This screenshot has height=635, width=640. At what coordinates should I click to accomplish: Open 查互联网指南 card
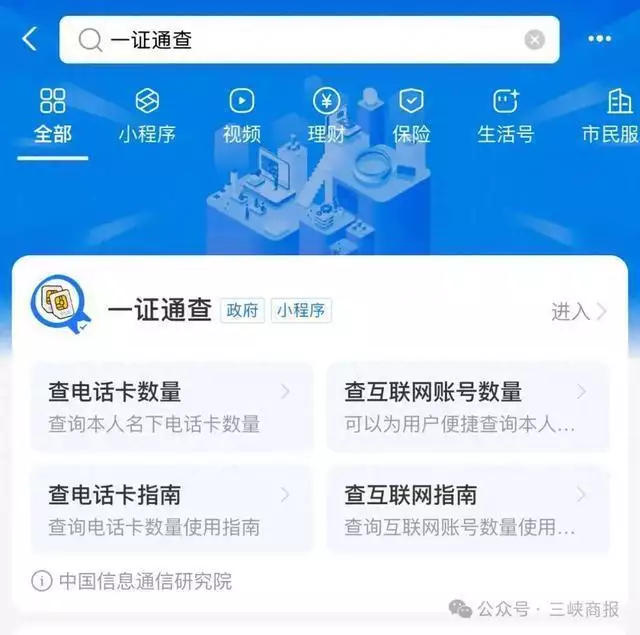pyautogui.click(x=467, y=509)
